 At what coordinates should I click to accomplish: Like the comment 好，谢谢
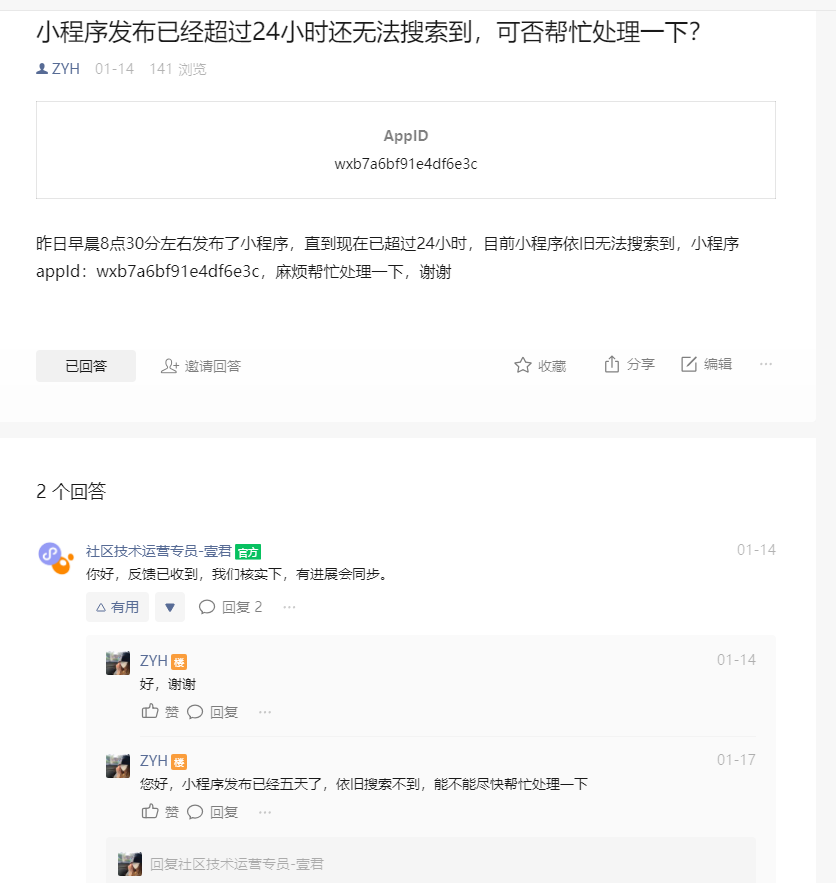click(160, 712)
